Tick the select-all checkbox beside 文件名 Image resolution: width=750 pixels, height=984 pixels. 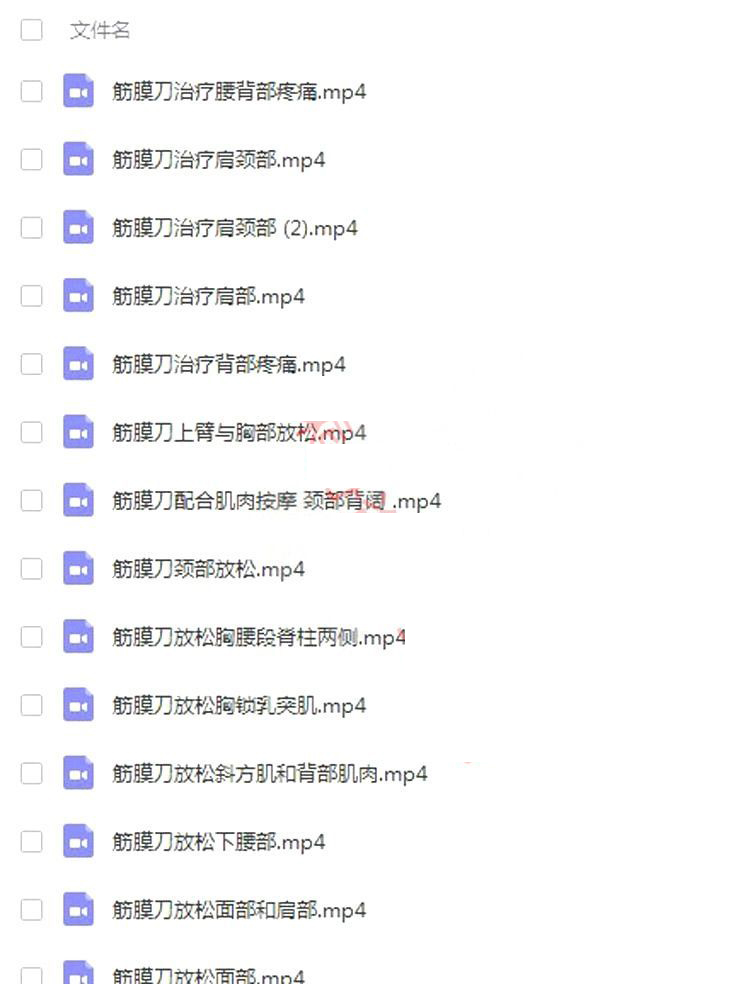click(x=32, y=30)
